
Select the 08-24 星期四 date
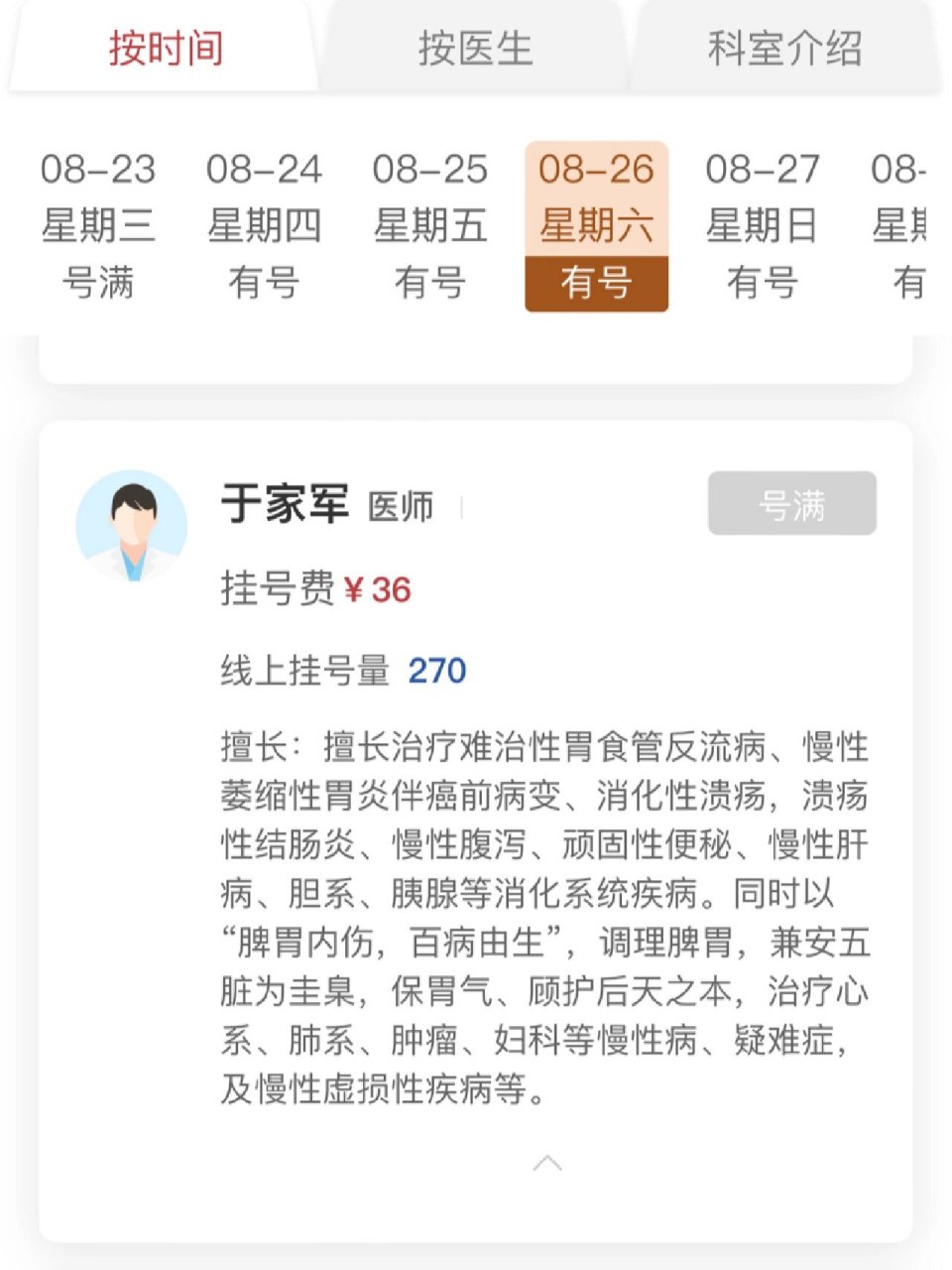click(263, 223)
